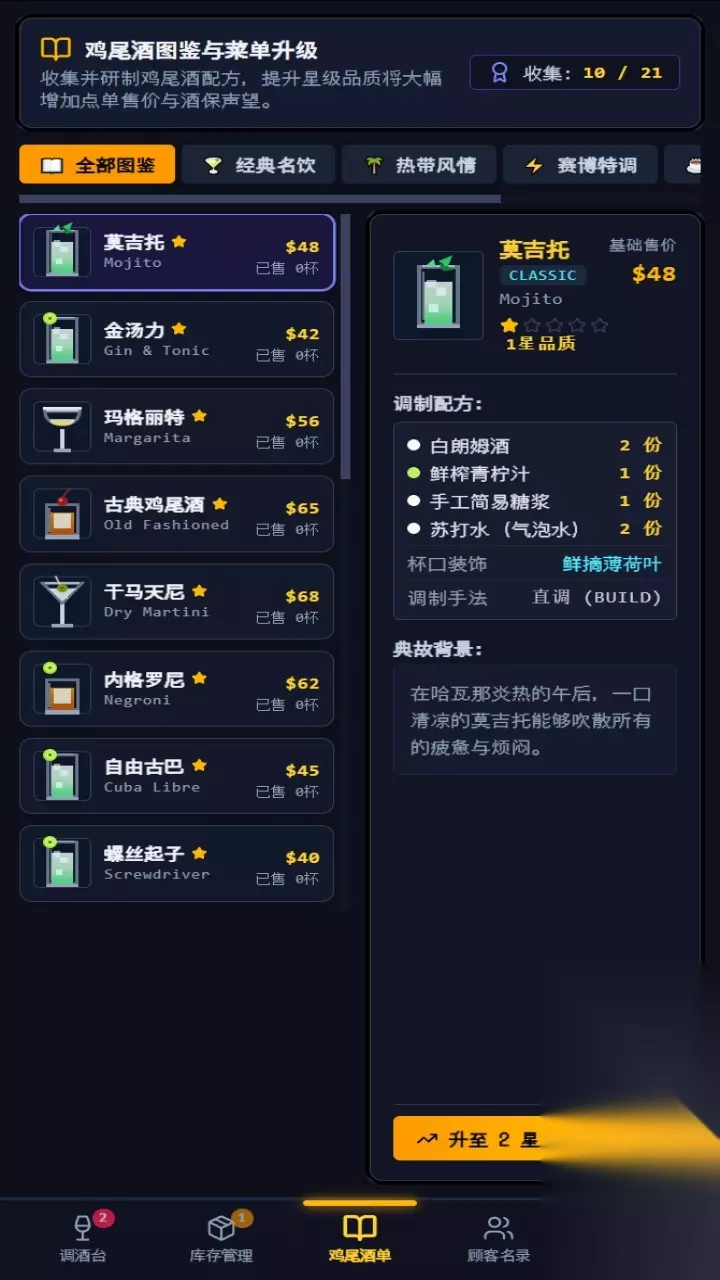View the 螺丝起子 Screwdriver card
Screen dimensions: 720x1280
coord(177,863)
